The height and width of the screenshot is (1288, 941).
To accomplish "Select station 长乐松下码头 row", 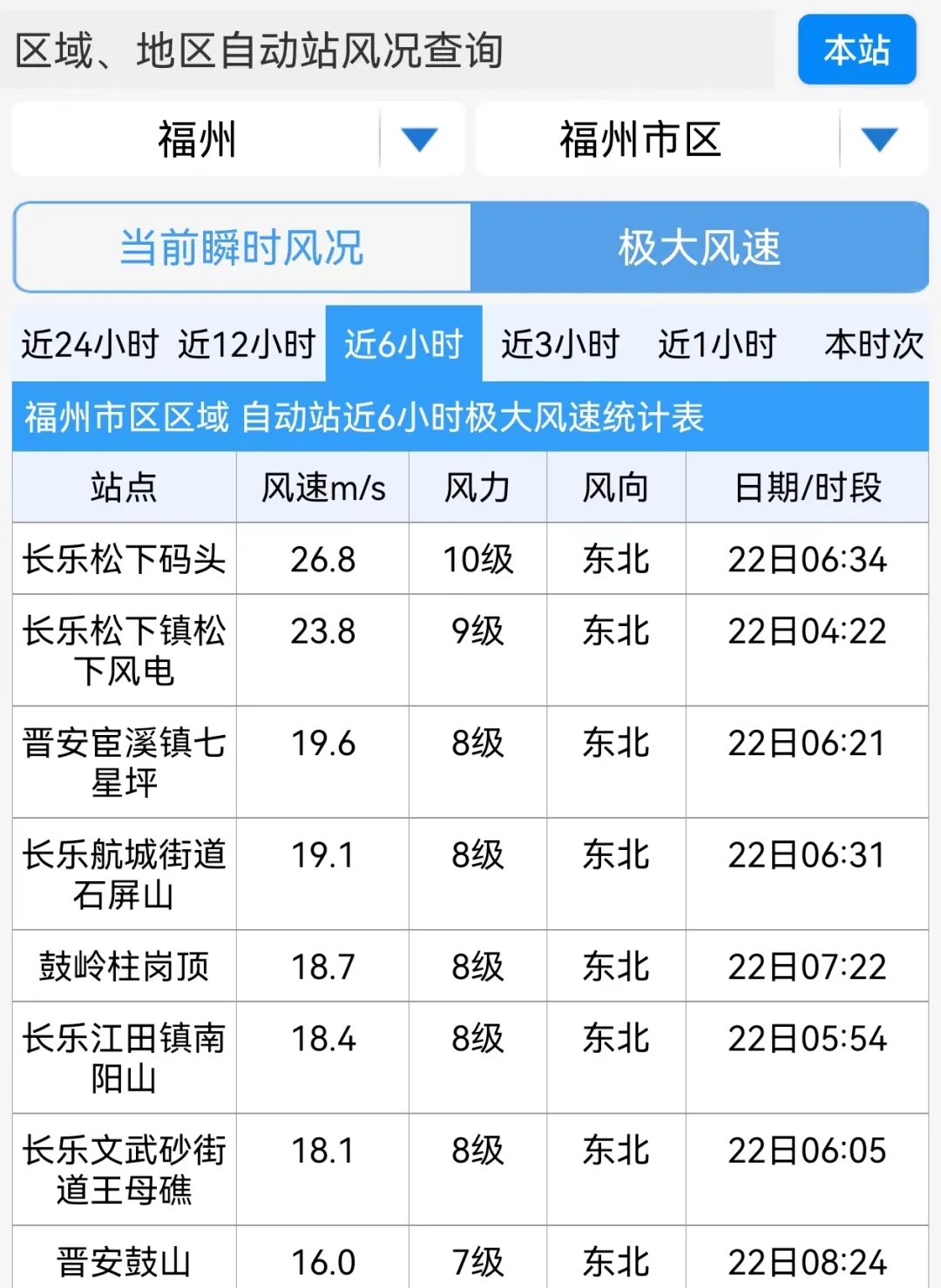I will (x=123, y=558).
